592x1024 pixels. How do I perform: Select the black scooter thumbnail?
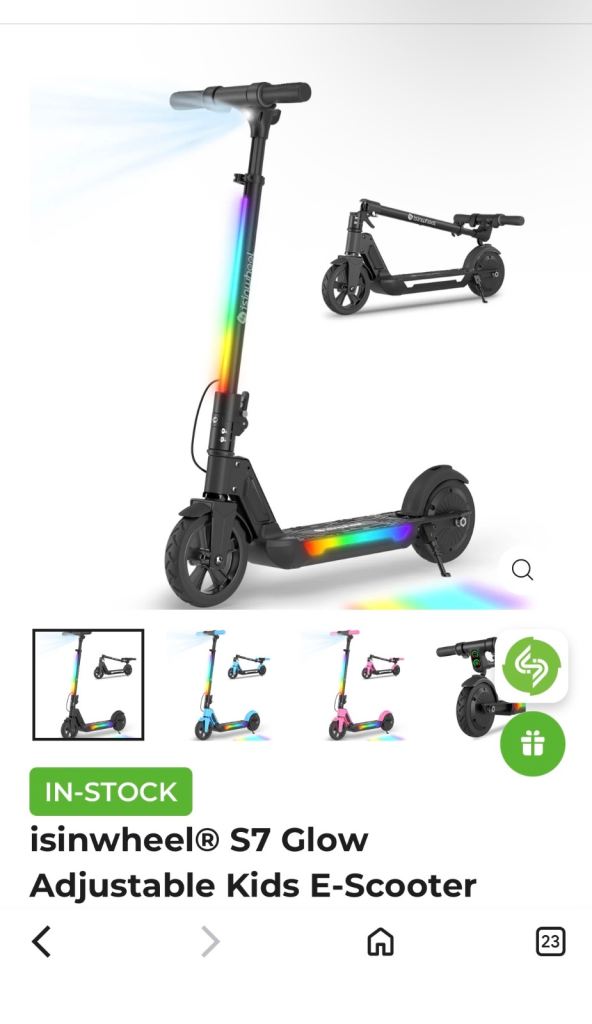click(x=88, y=684)
